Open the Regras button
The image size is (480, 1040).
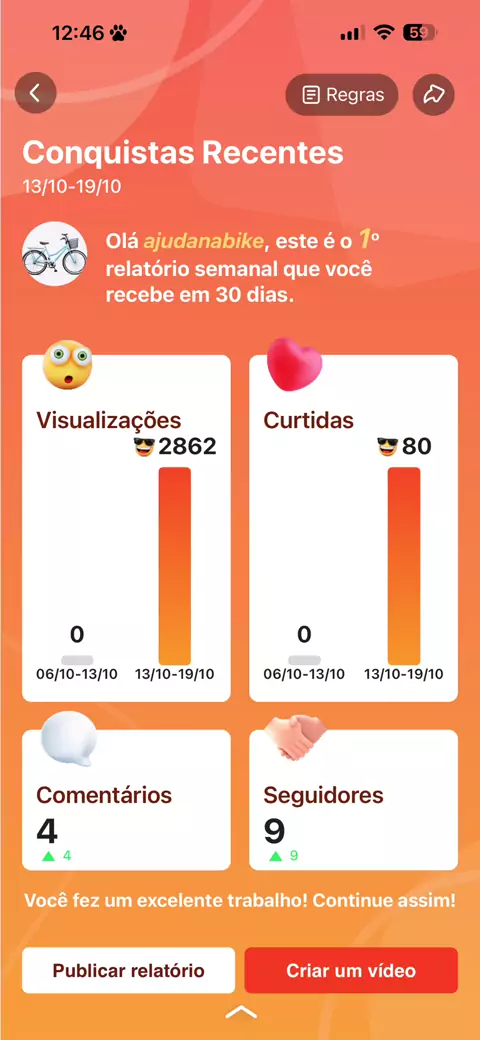pos(342,95)
